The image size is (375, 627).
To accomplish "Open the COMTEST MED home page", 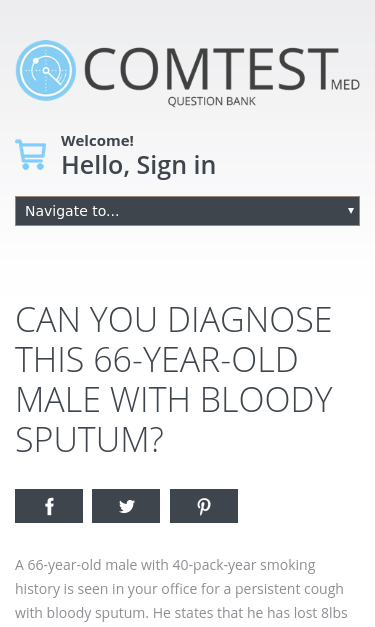I will tap(188, 73).
